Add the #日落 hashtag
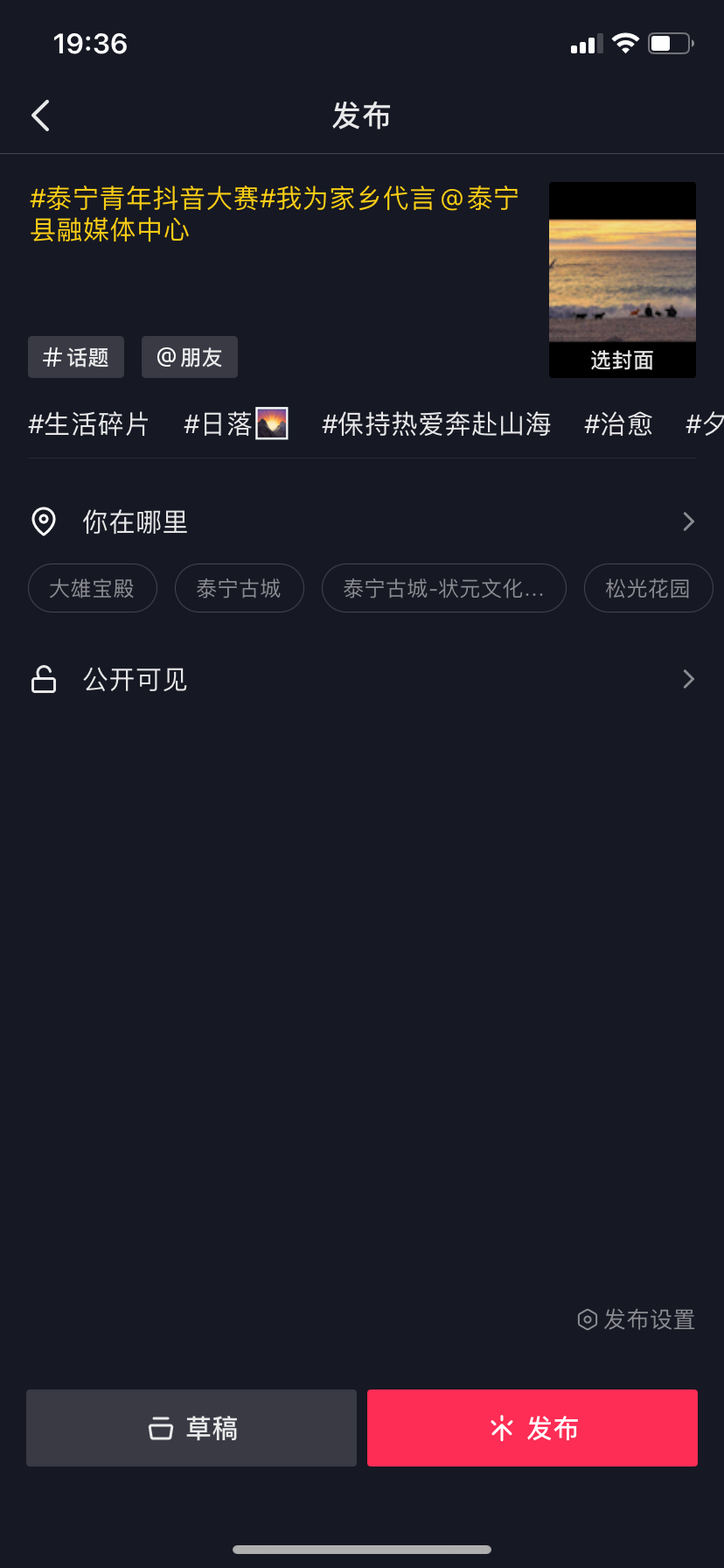This screenshot has height=1568, width=724. tap(236, 424)
